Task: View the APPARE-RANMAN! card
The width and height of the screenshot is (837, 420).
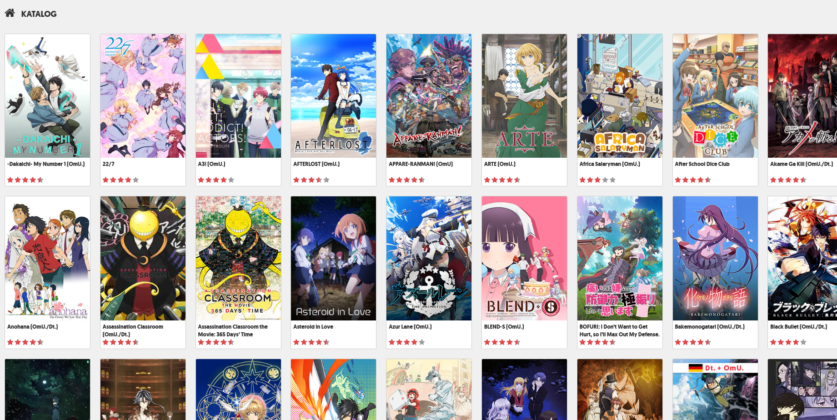Action: click(x=428, y=96)
